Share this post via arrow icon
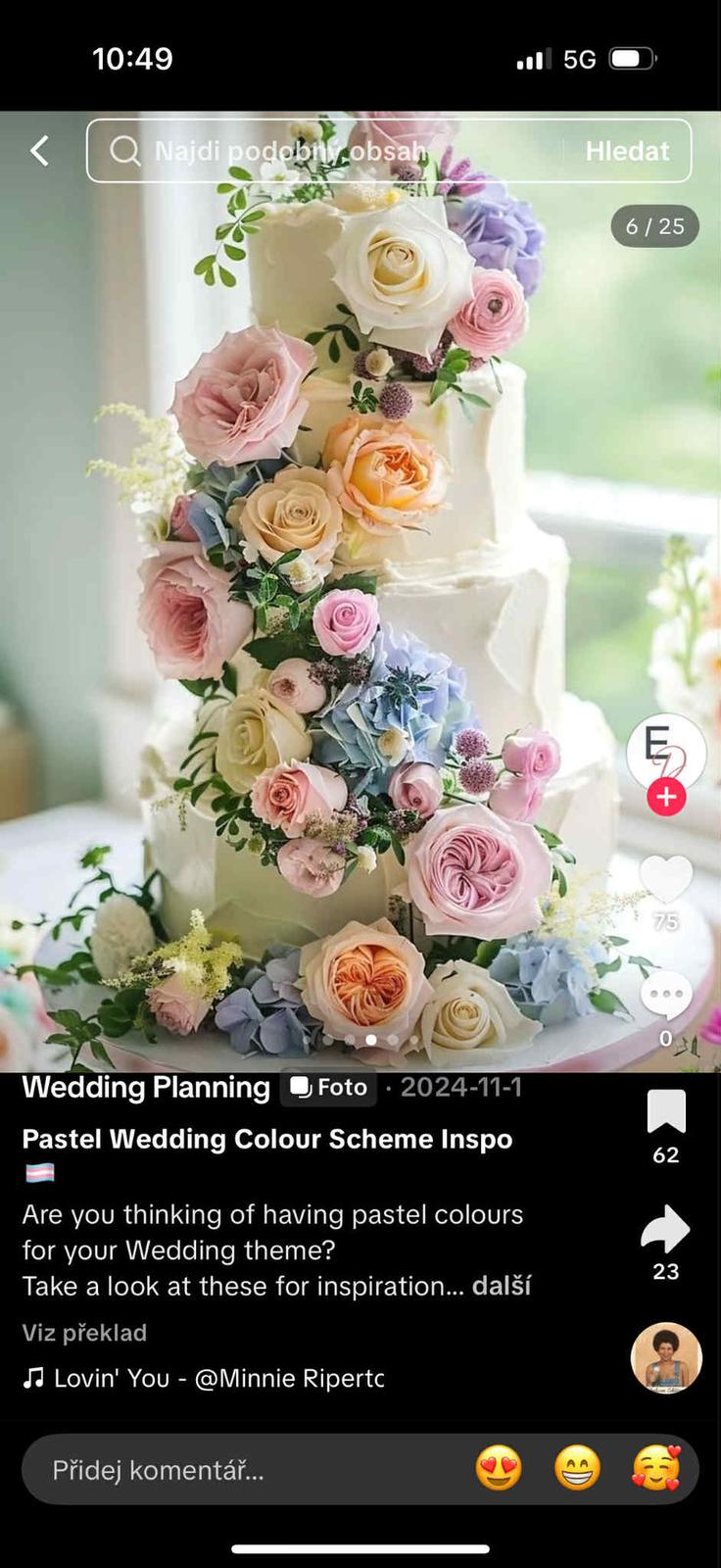The height and width of the screenshot is (1568, 721). pyautogui.click(x=666, y=1230)
